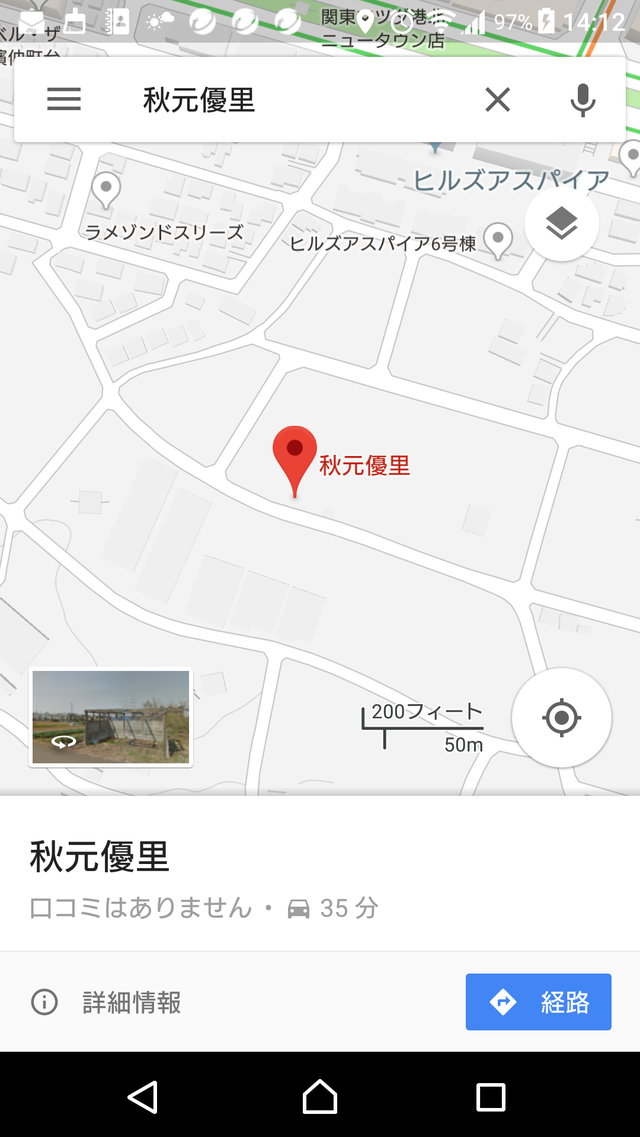Image resolution: width=640 pixels, height=1137 pixels.
Task: Open the Street View thumbnail
Action: coord(111,716)
